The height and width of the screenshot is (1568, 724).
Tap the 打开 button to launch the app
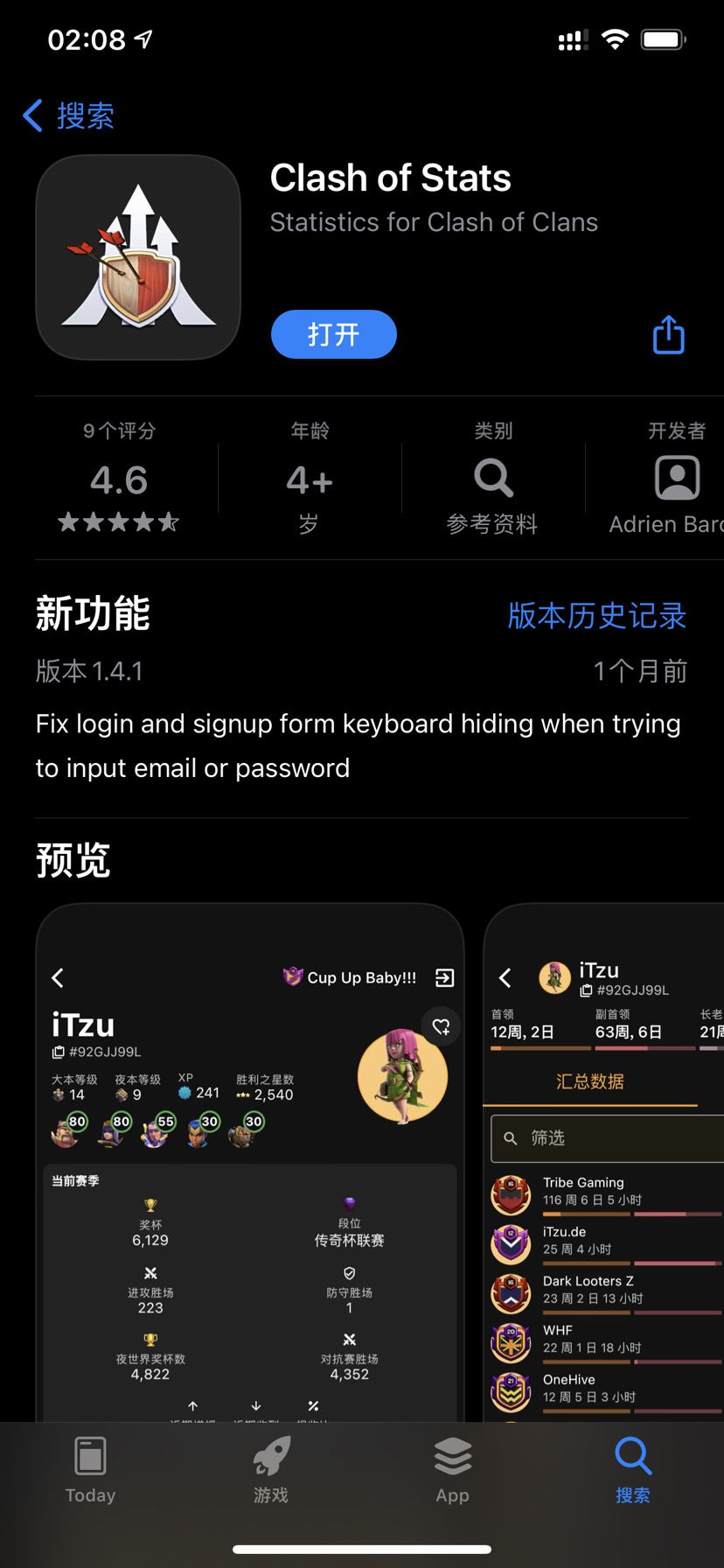point(333,334)
